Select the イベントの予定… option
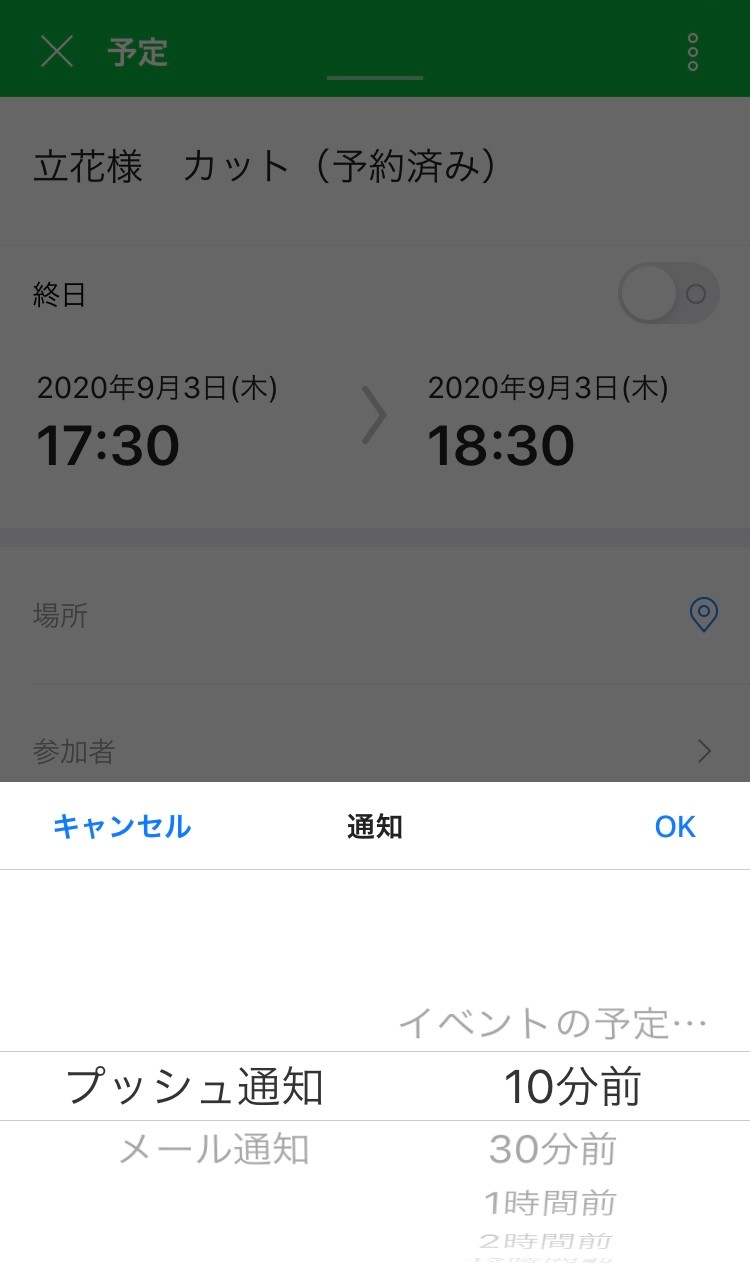The width and height of the screenshot is (750, 1270). click(x=553, y=1023)
